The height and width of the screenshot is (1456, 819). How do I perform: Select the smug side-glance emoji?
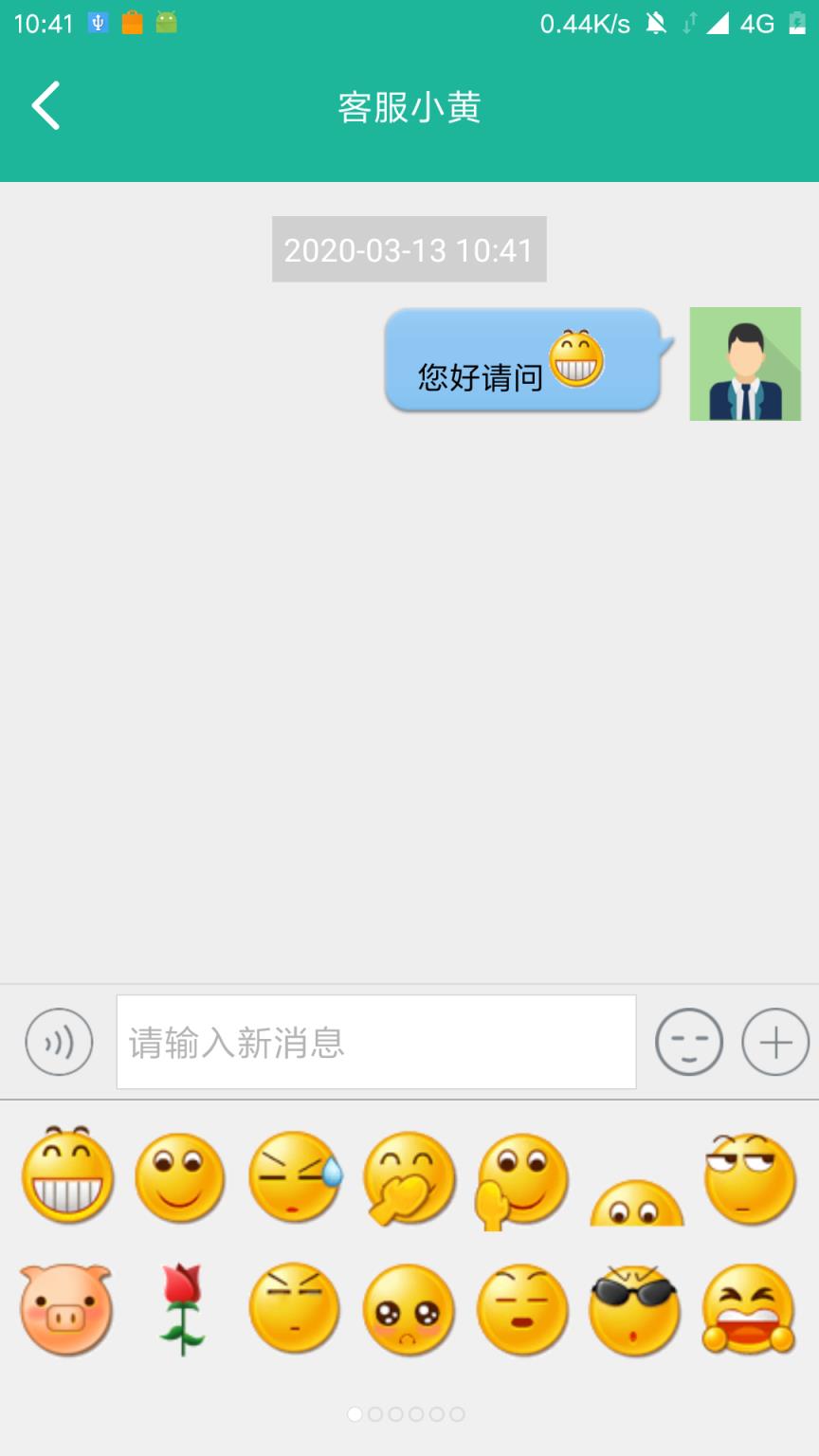(749, 1175)
